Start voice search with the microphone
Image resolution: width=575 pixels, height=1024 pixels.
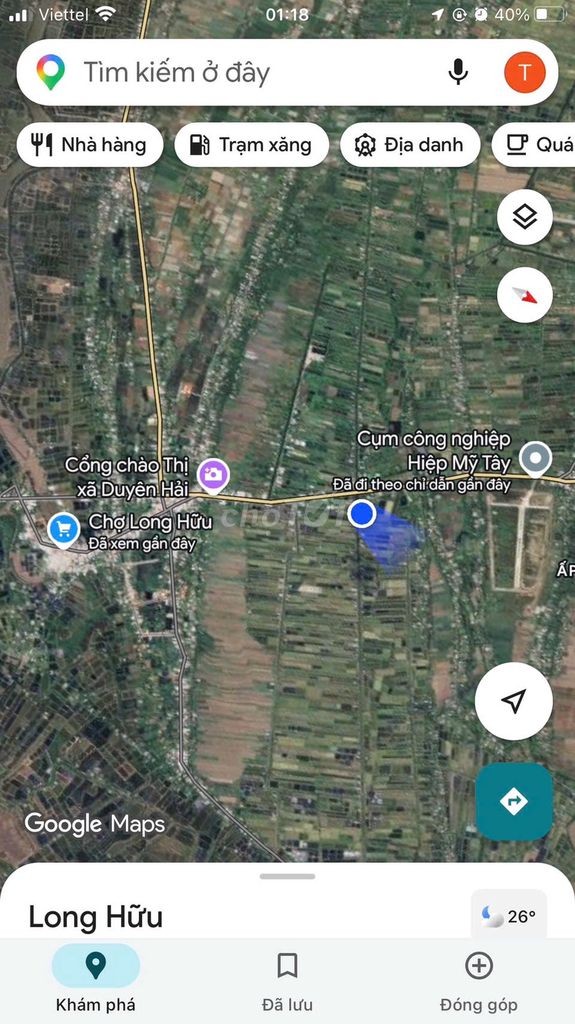coord(458,72)
